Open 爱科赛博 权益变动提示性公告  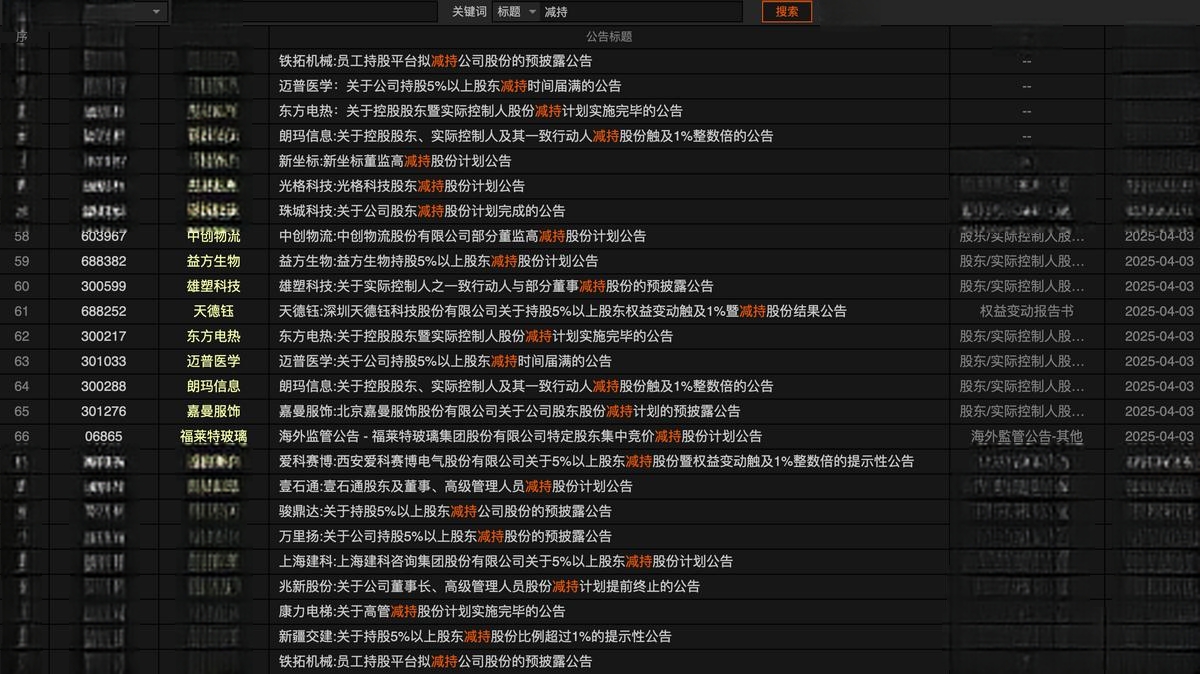tap(596, 461)
